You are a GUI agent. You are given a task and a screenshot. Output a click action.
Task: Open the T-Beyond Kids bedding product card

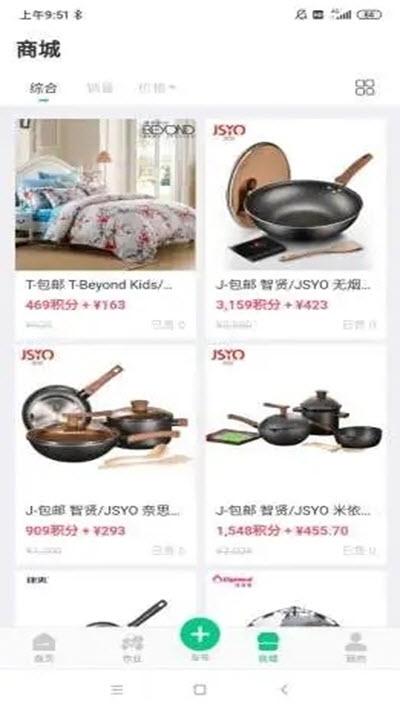click(106, 228)
